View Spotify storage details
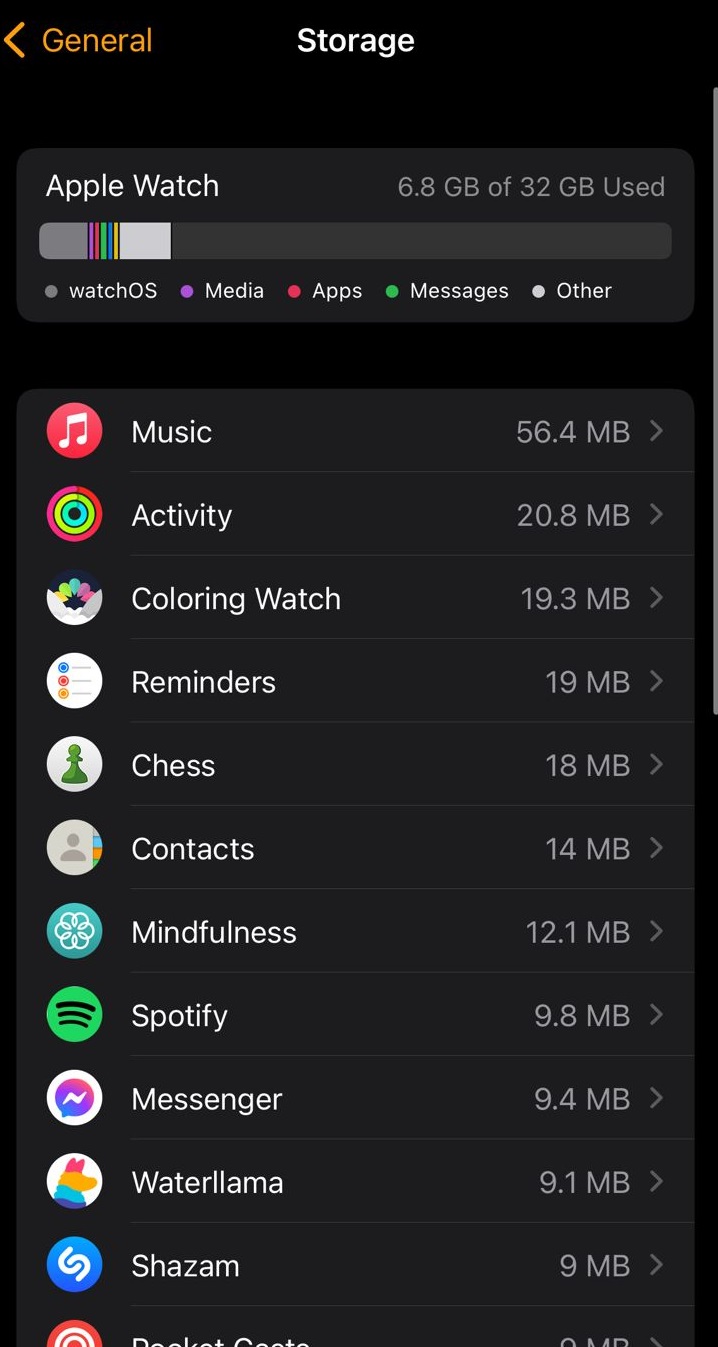This screenshot has height=1347, width=718. pos(355,1016)
